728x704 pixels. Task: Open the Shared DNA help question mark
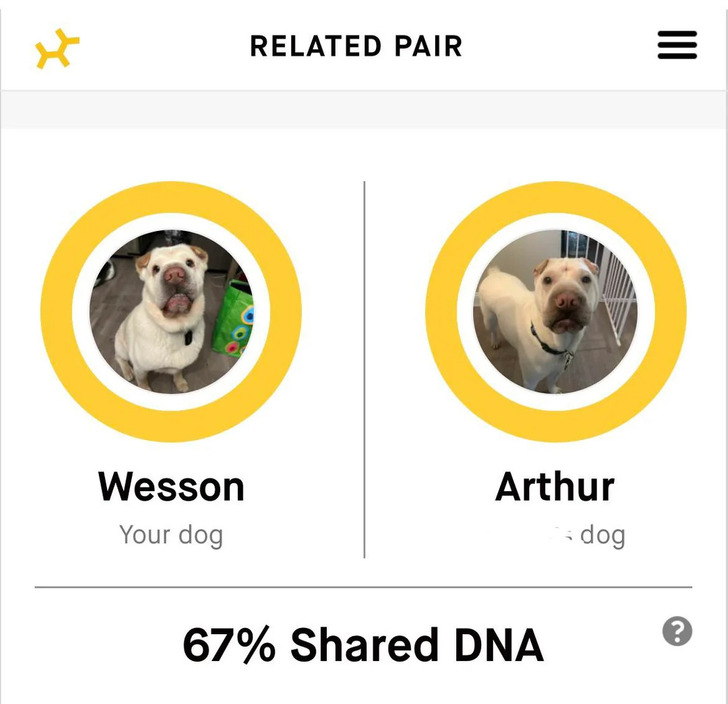click(x=677, y=631)
